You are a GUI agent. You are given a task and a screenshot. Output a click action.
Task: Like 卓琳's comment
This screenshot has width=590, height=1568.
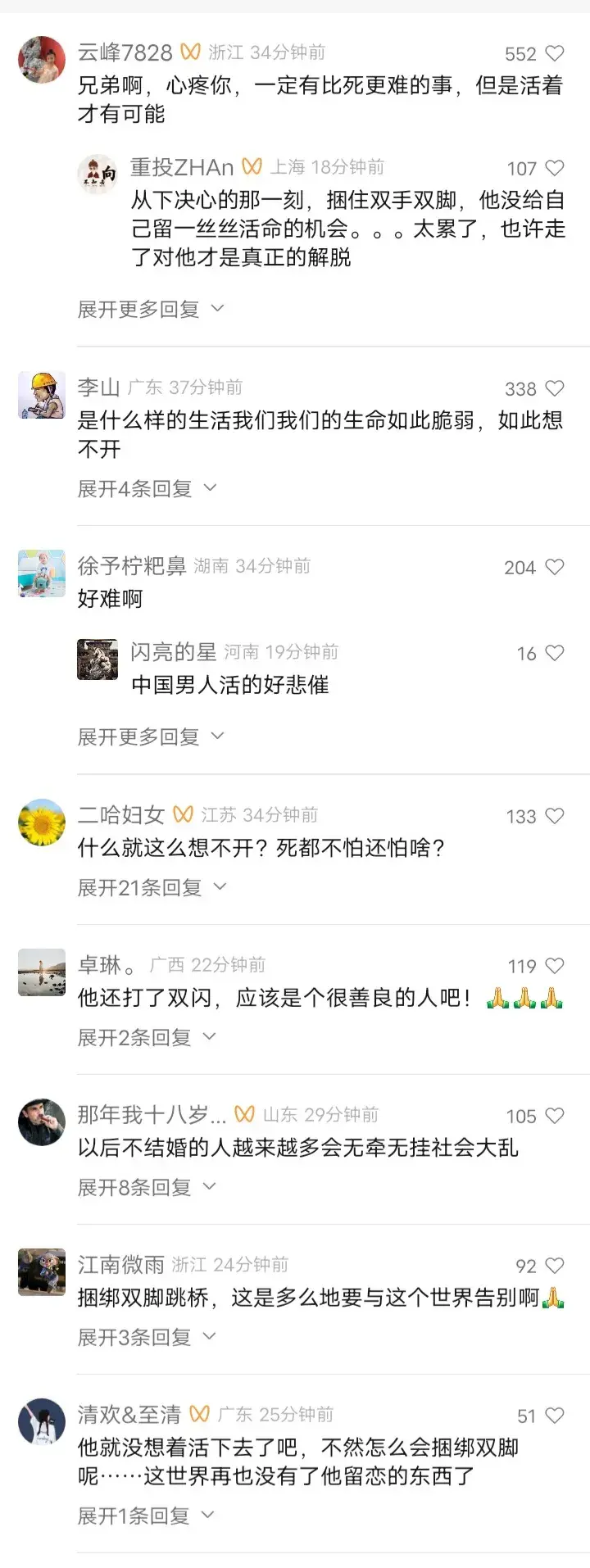[555, 967]
